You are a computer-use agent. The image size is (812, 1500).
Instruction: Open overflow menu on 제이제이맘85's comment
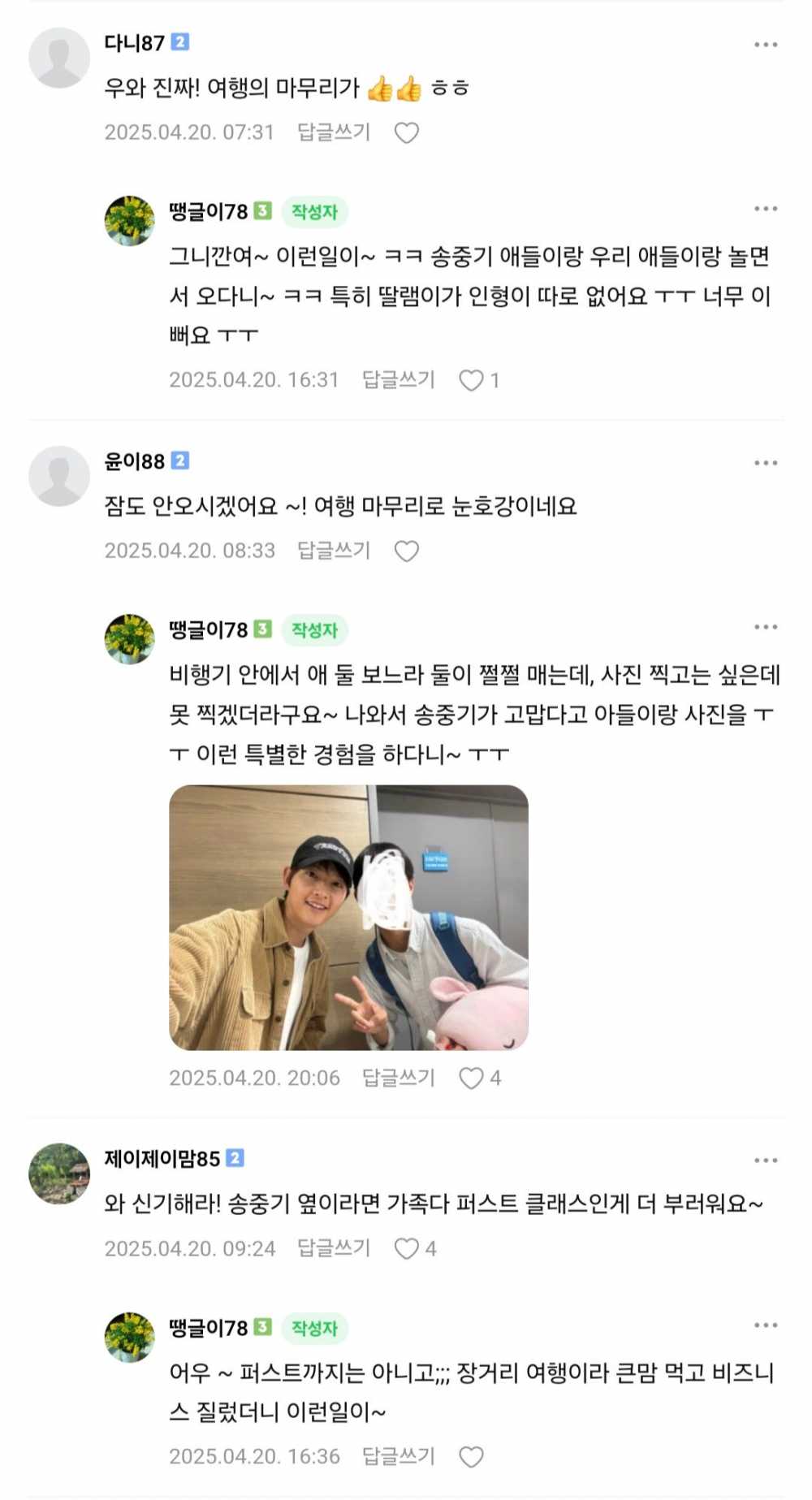click(765, 1161)
